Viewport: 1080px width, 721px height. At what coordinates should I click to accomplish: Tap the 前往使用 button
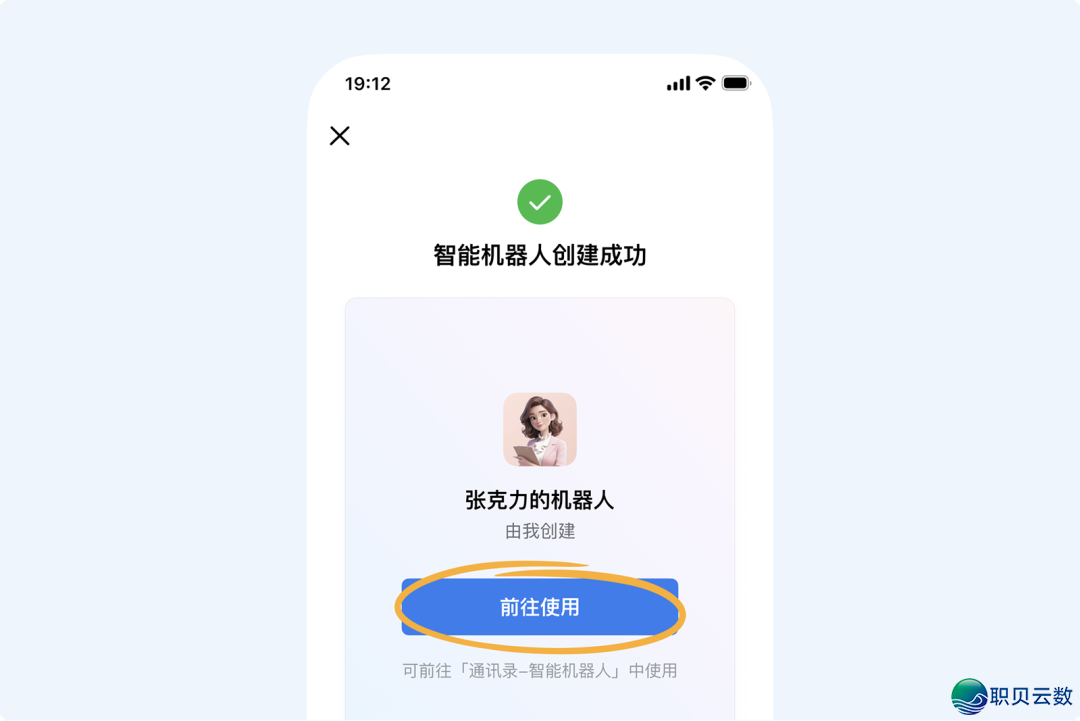[540, 607]
